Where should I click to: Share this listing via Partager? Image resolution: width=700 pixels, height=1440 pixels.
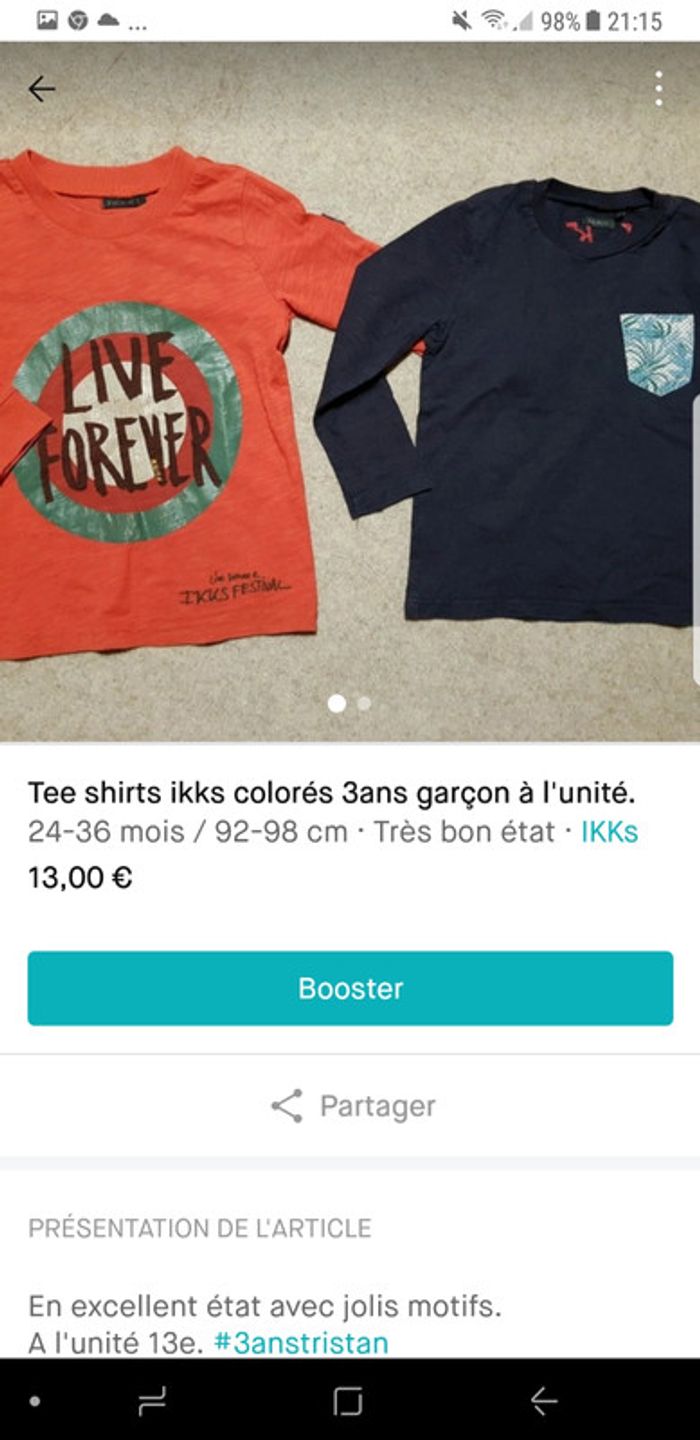point(352,1106)
